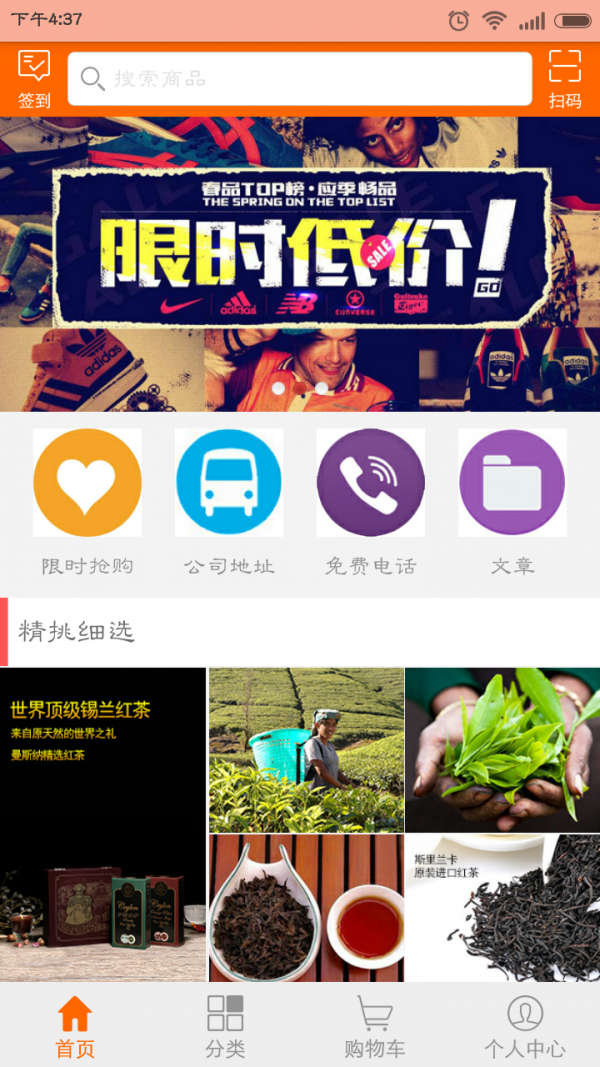Open the fresh tea leaves in hands tile

tap(502, 749)
